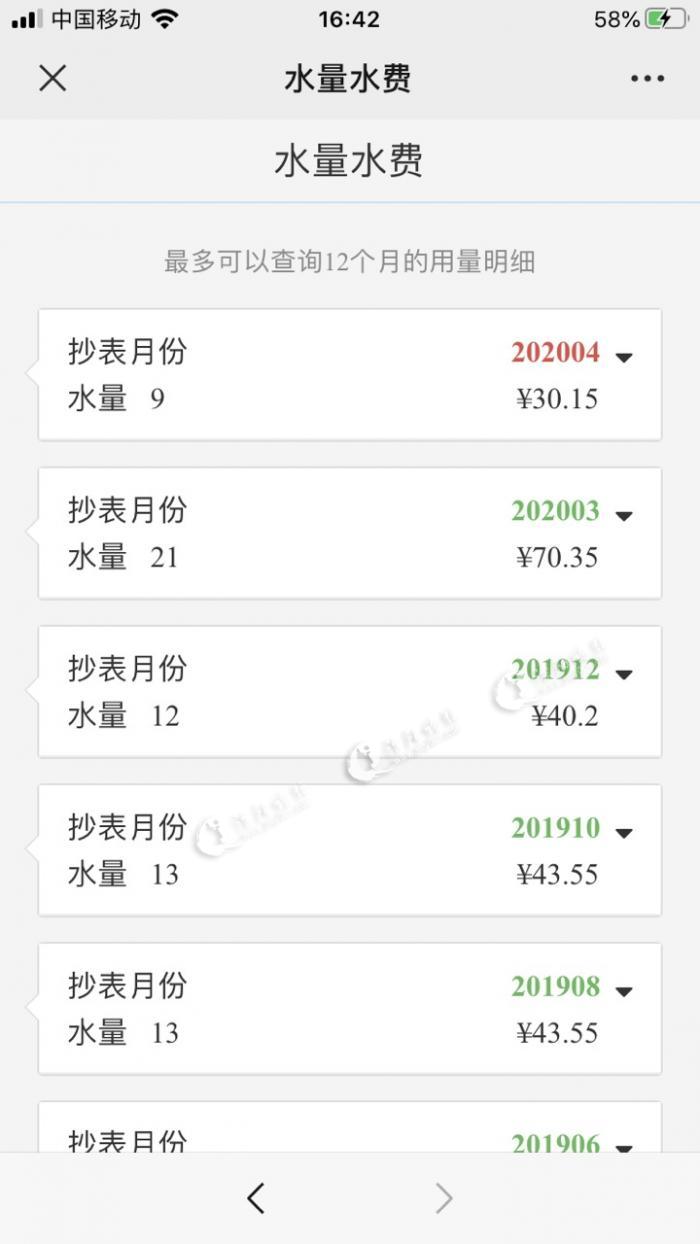Expand the 201908 billing record

[624, 992]
